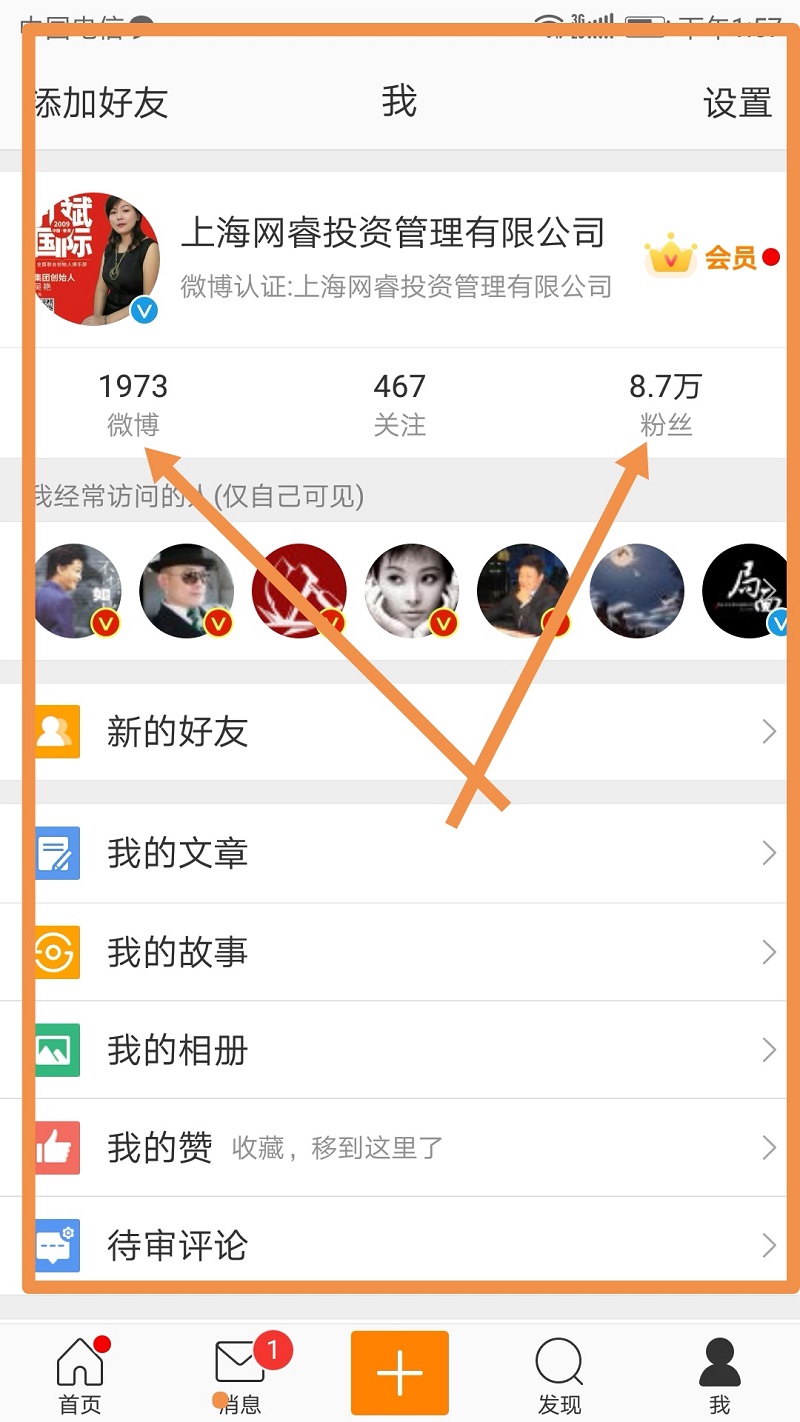
Task: Switch to the 首页 tab
Action: tap(80, 1375)
